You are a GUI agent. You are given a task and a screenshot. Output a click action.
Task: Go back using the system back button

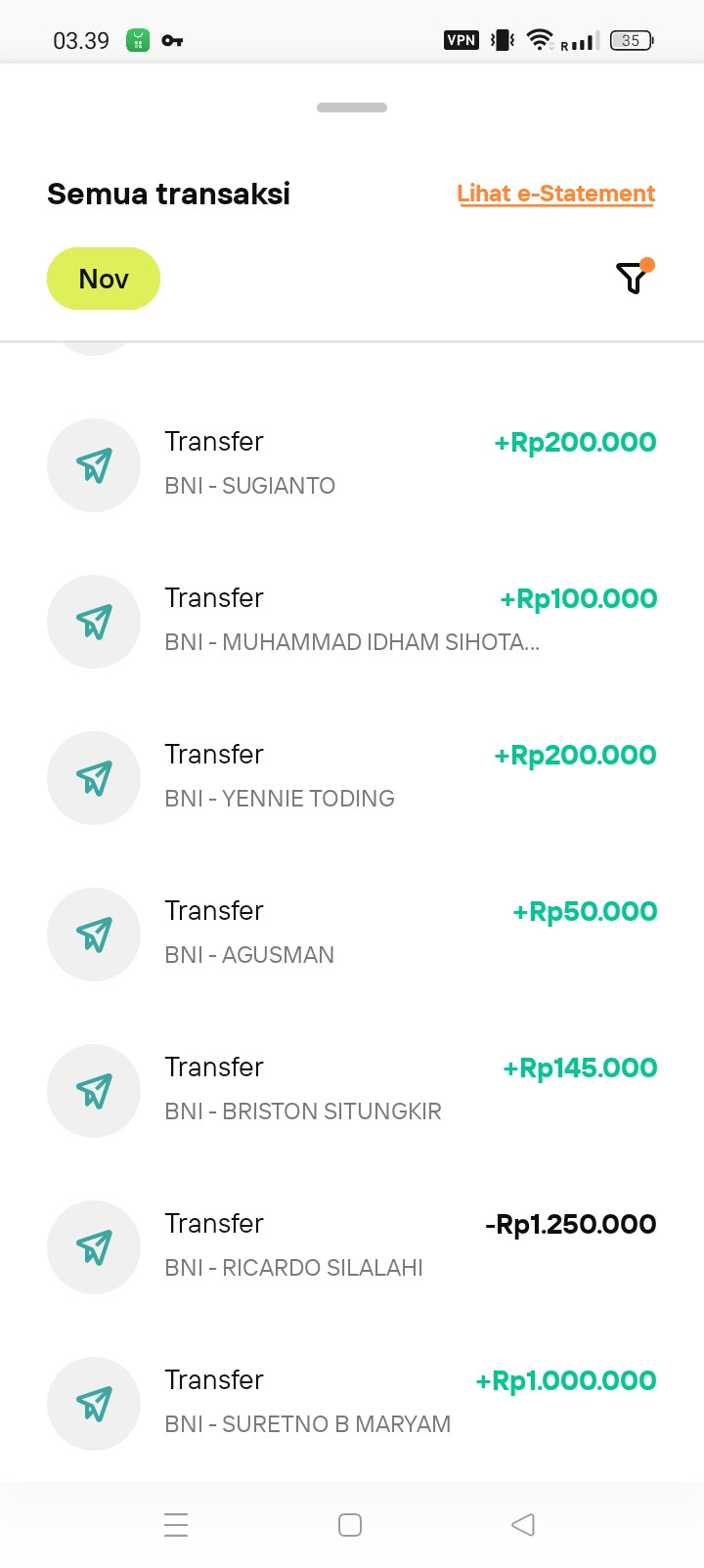click(523, 1524)
